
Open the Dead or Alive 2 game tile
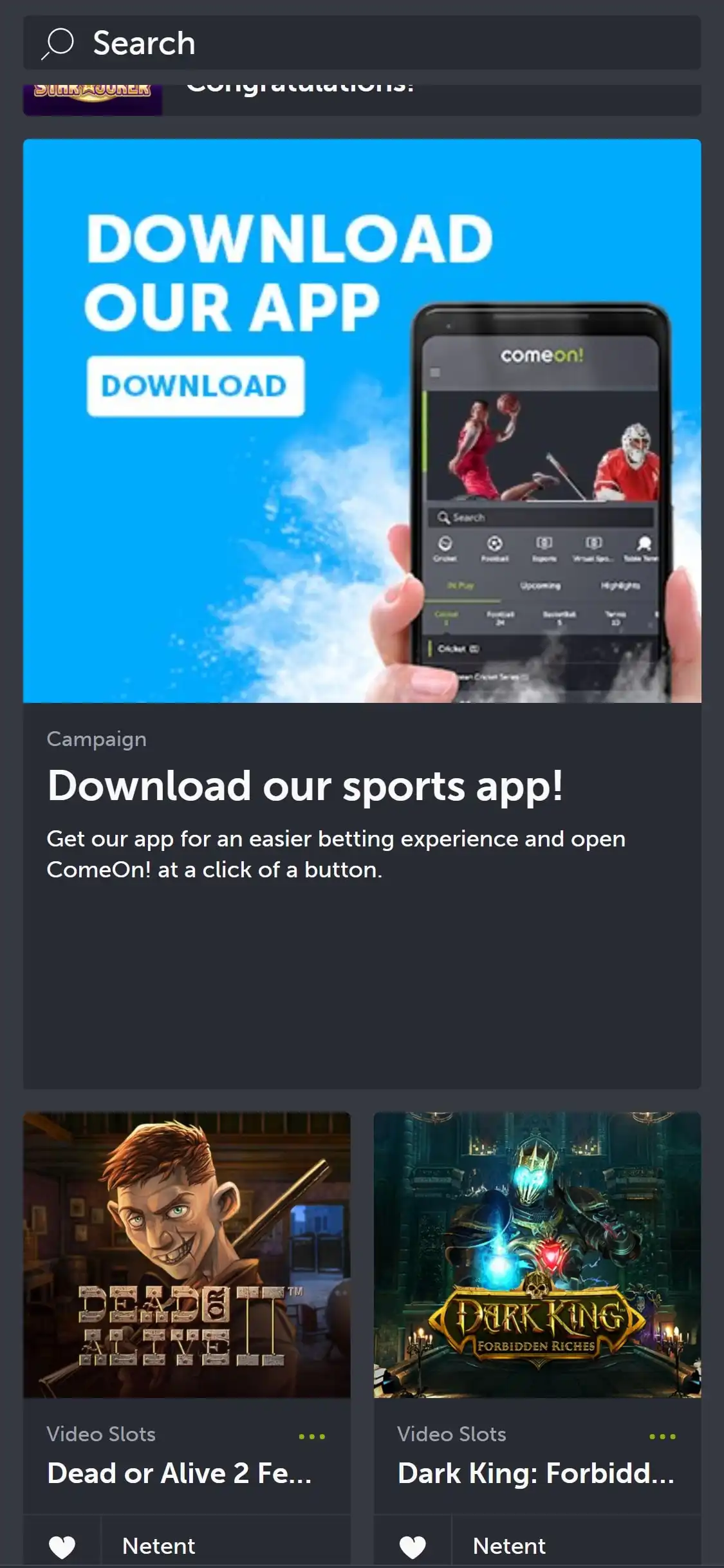click(x=187, y=1254)
